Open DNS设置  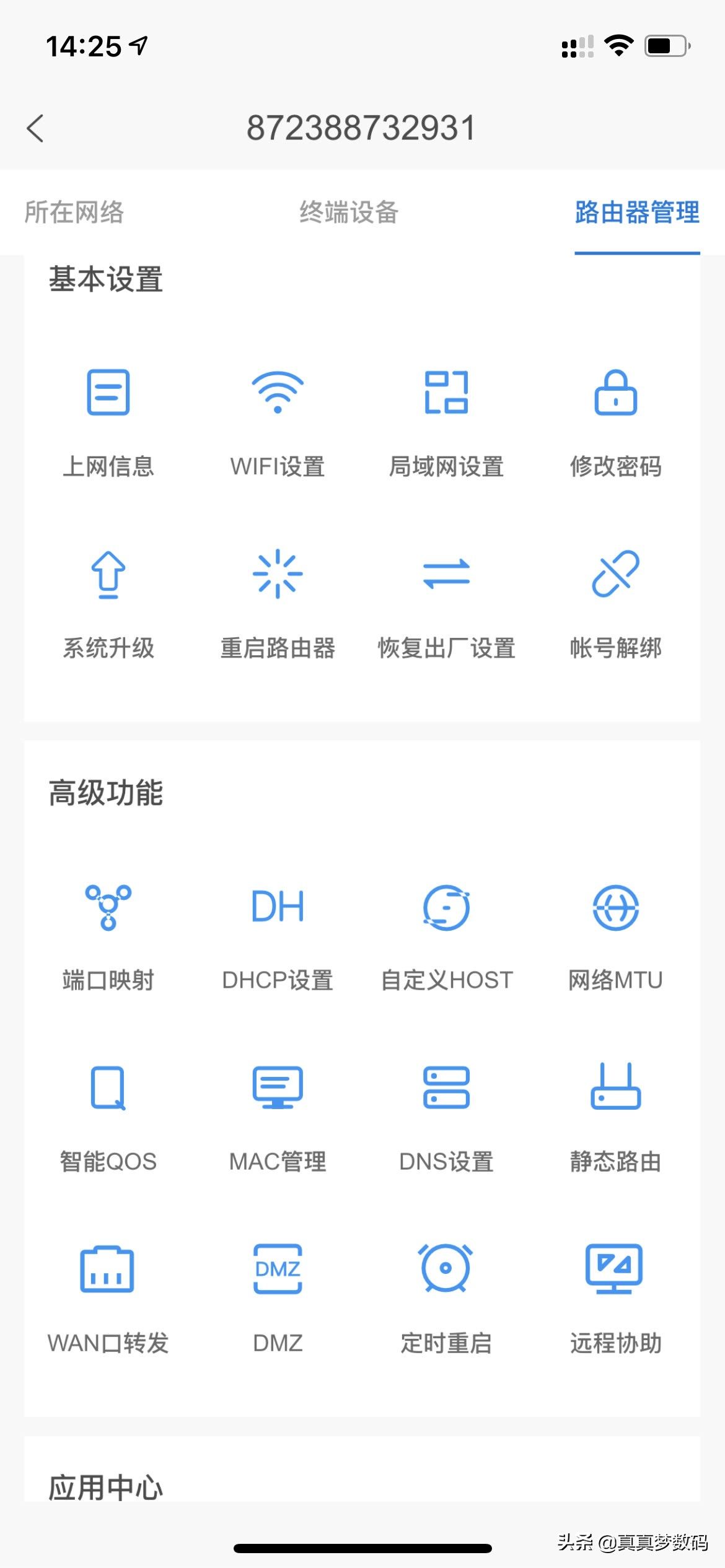pos(446,1117)
